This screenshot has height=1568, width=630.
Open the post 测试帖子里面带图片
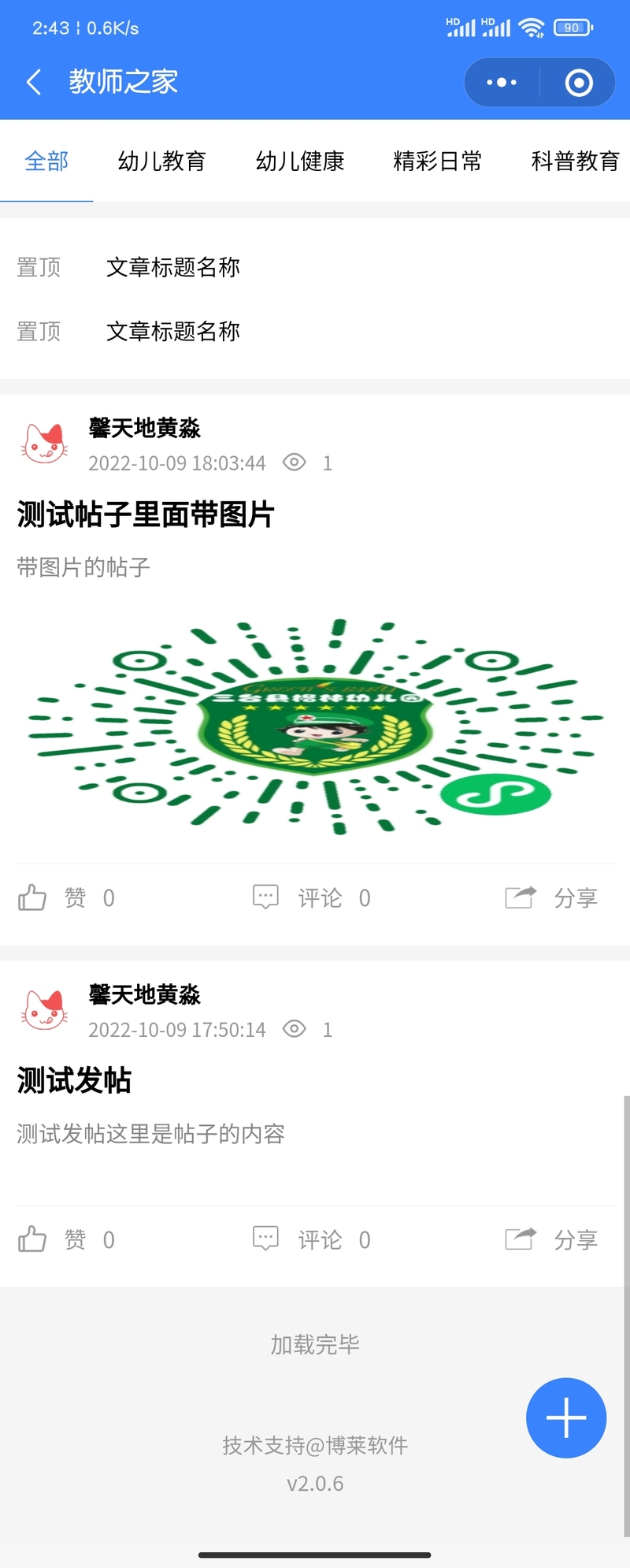(x=146, y=515)
